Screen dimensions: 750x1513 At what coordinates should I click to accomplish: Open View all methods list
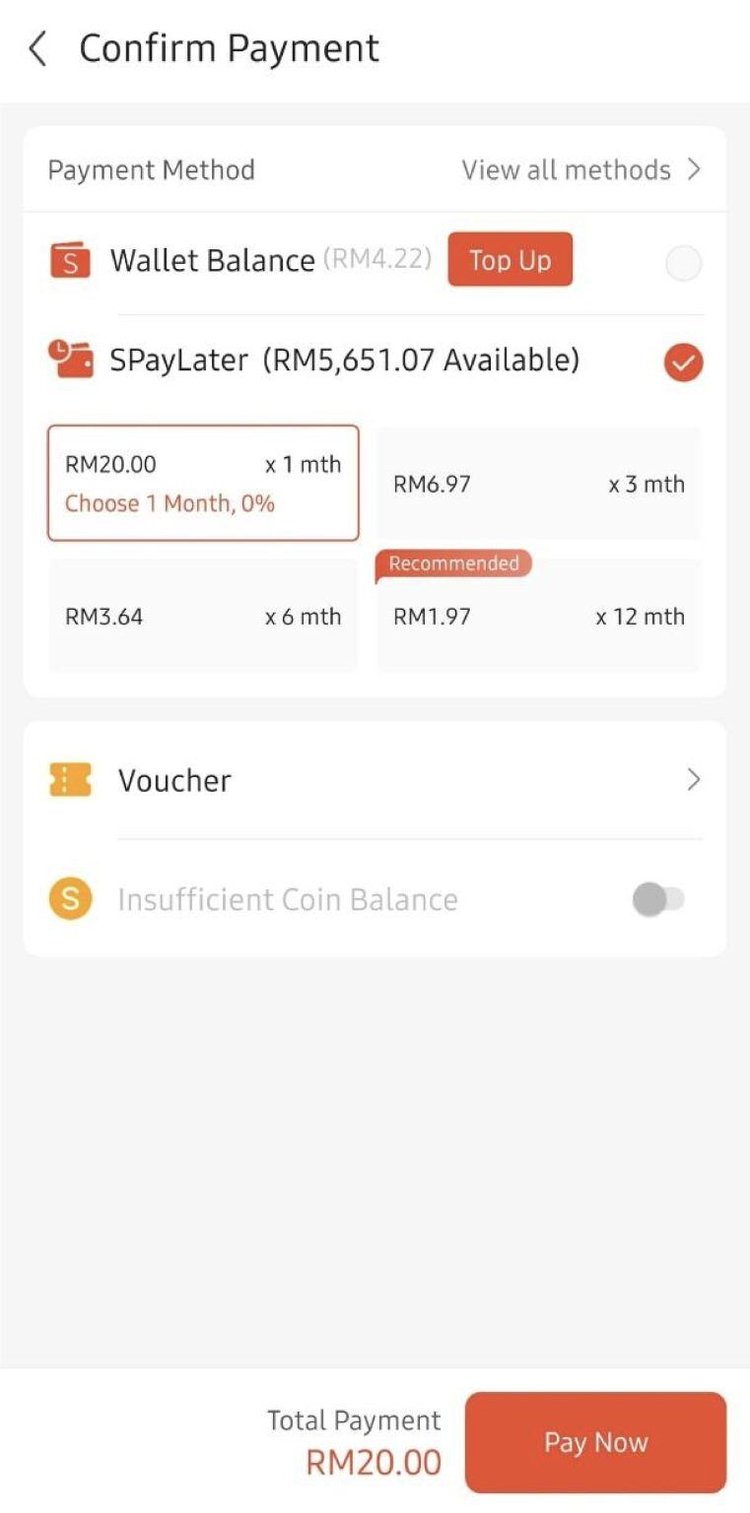point(565,170)
